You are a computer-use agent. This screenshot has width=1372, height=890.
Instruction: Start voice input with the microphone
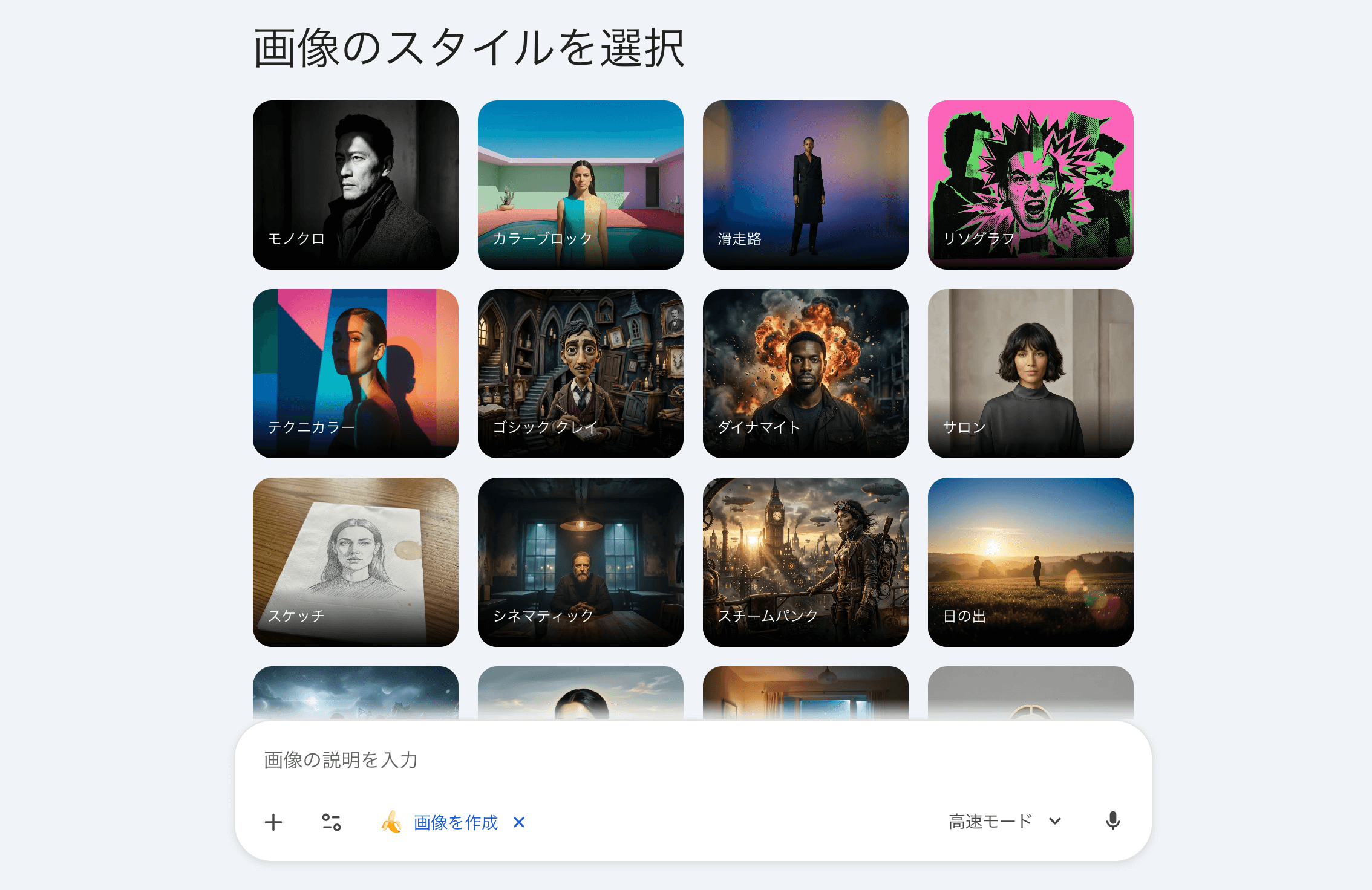pyautogui.click(x=1112, y=821)
